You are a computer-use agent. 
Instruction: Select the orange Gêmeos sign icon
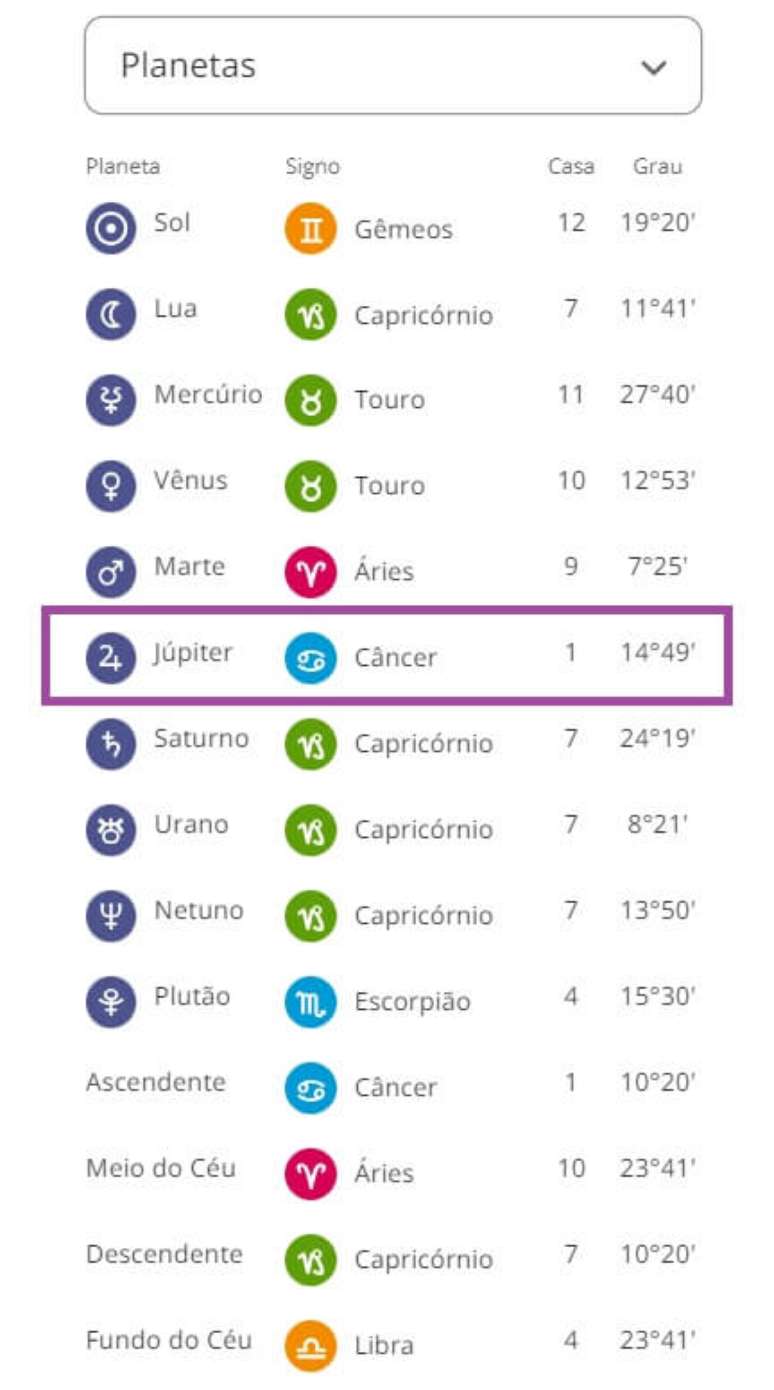(310, 227)
